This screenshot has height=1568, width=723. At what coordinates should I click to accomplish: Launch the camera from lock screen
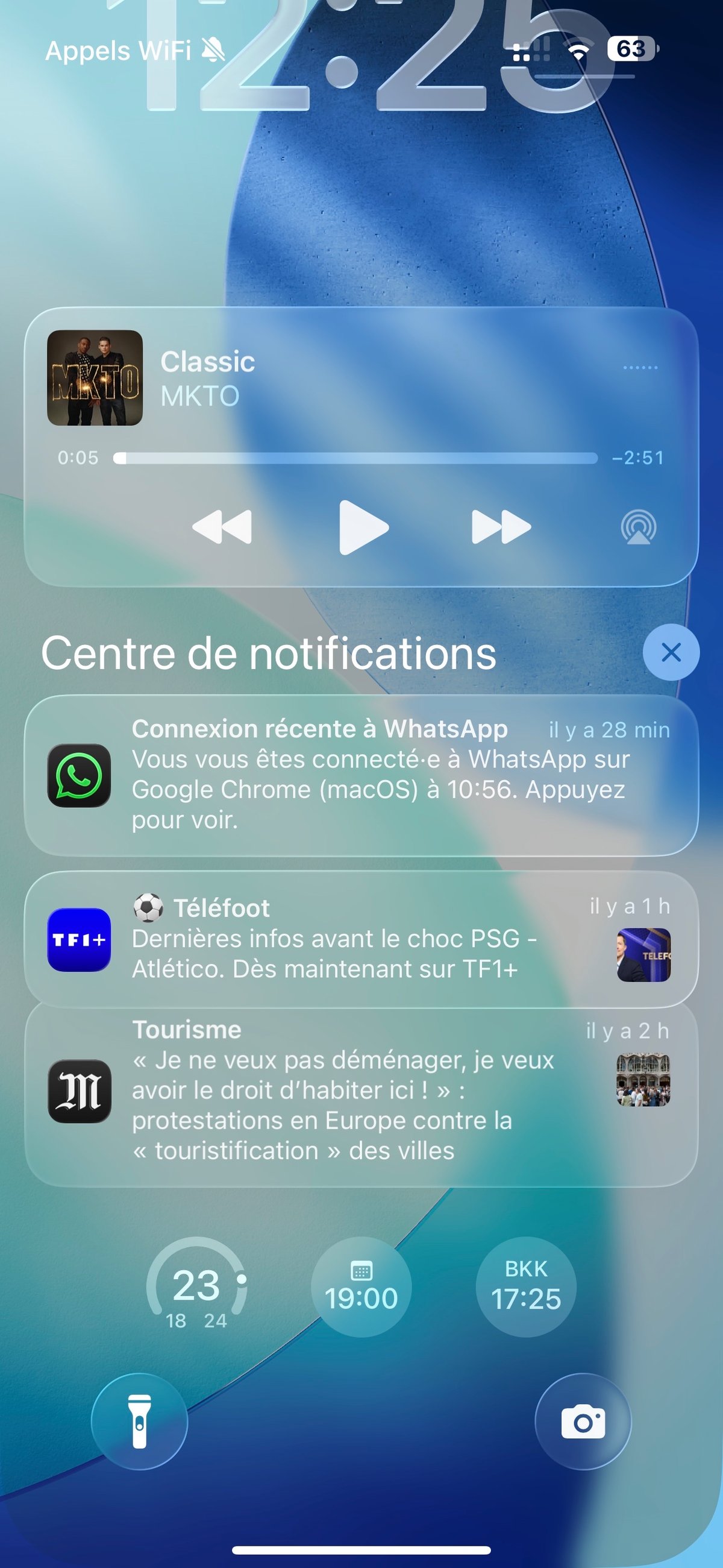[x=583, y=1422]
